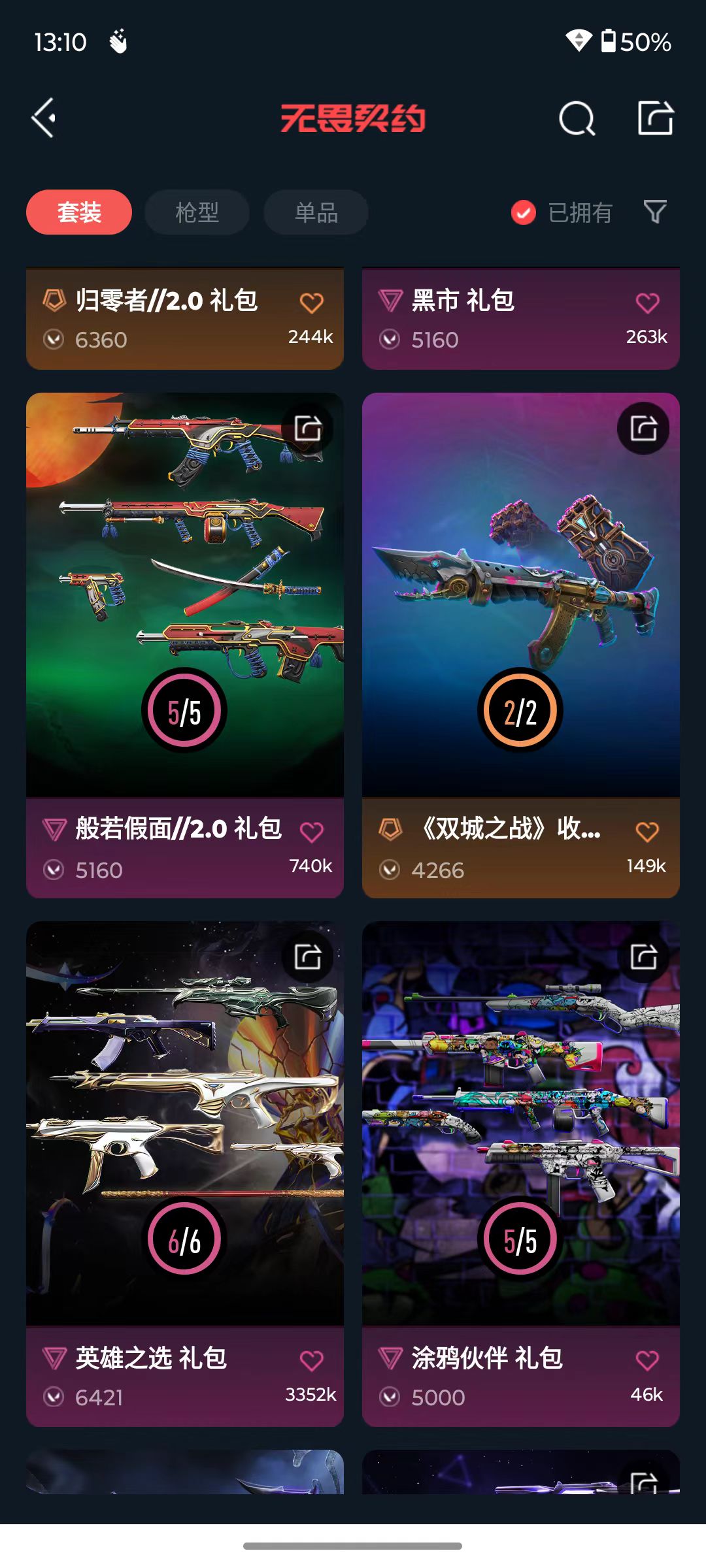Open the 般若假面//2.0 礼包 bundle card
This screenshot has width=706, height=1568.
pyautogui.click(x=185, y=645)
